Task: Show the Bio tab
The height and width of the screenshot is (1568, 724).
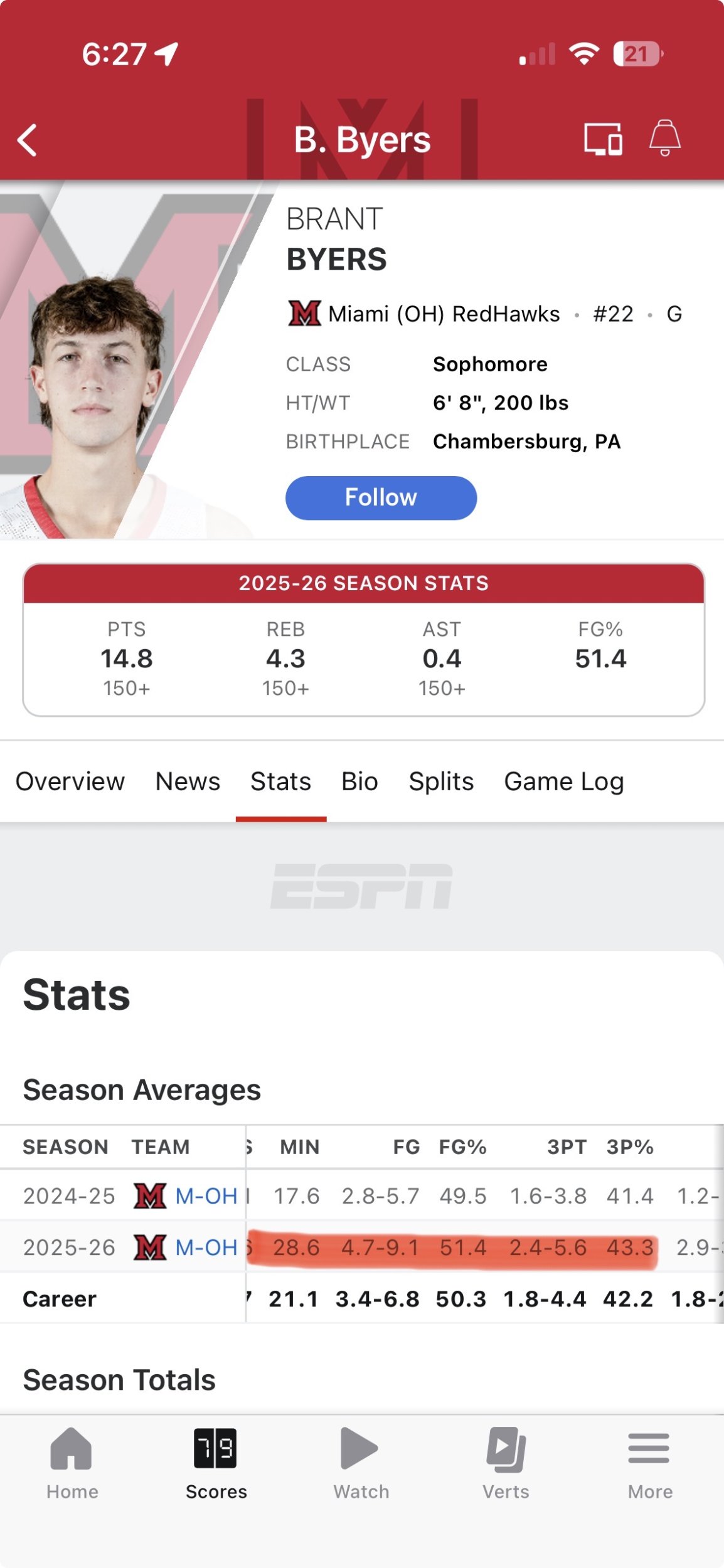Action: pyautogui.click(x=359, y=781)
